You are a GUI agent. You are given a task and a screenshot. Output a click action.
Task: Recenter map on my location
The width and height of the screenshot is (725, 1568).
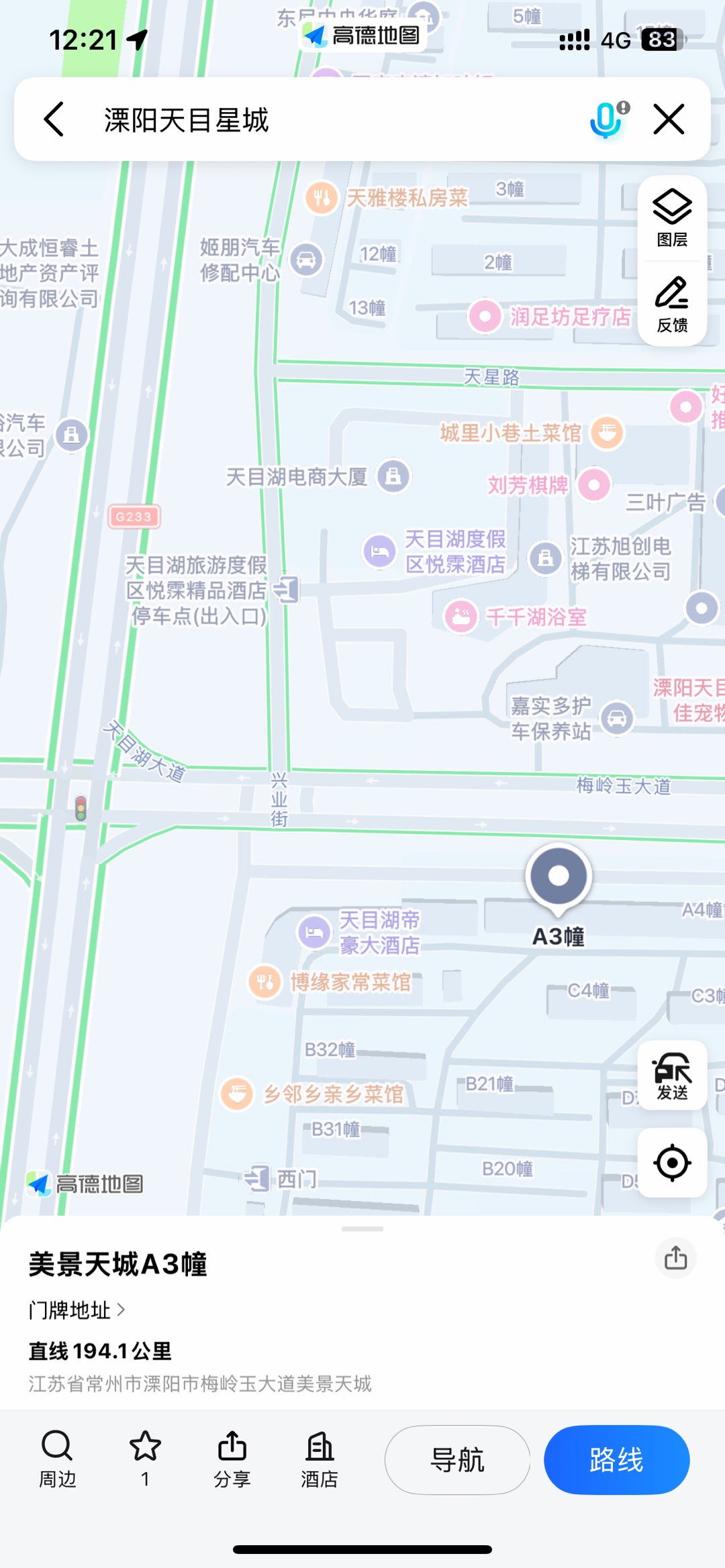672,1163
